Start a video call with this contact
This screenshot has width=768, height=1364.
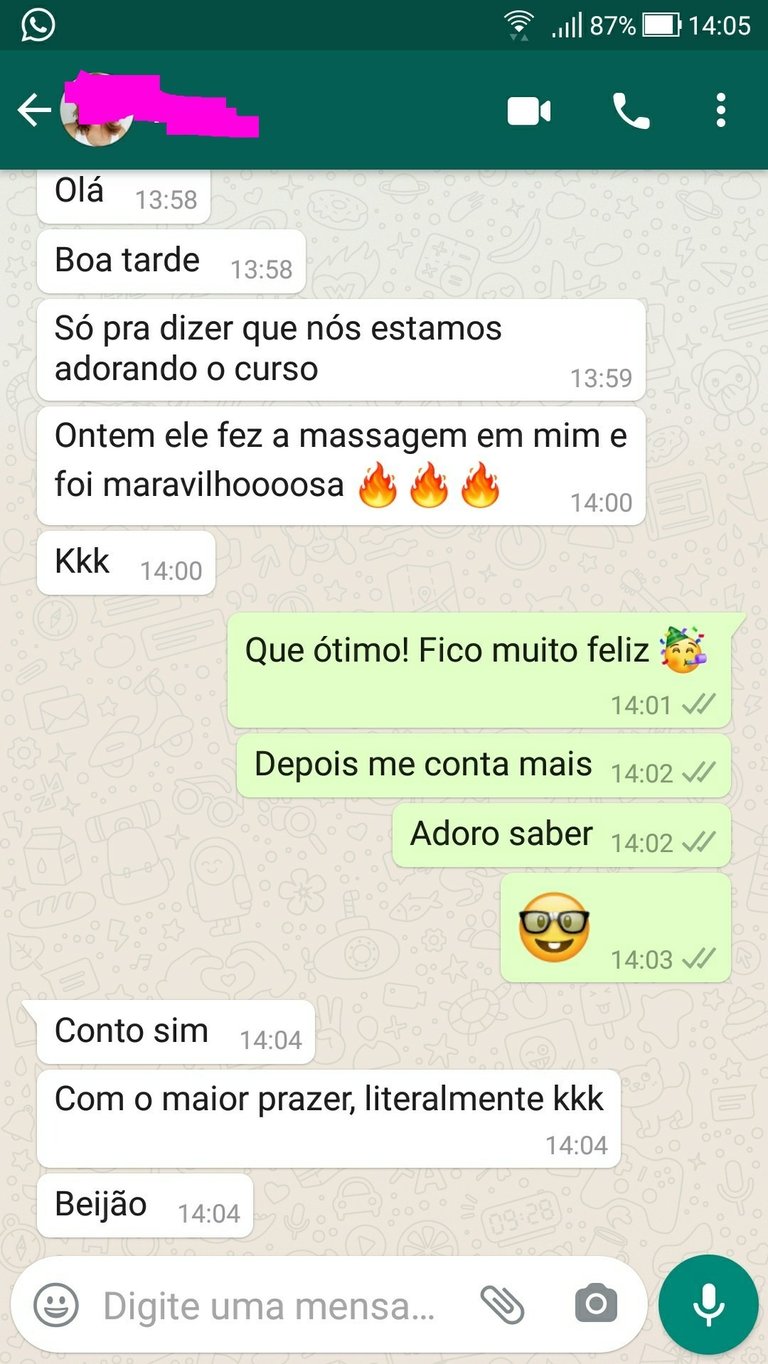(529, 111)
